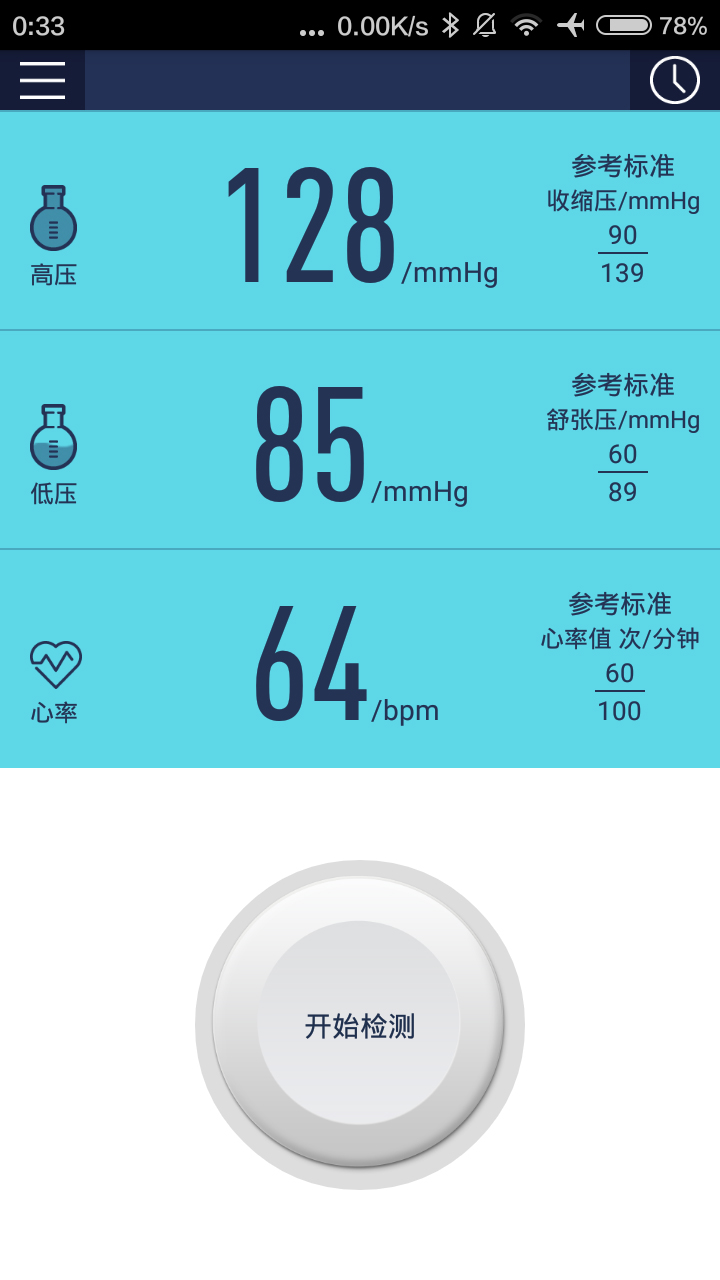
Task: Tap the Wi-Fi icon in the status bar
Action: (527, 27)
